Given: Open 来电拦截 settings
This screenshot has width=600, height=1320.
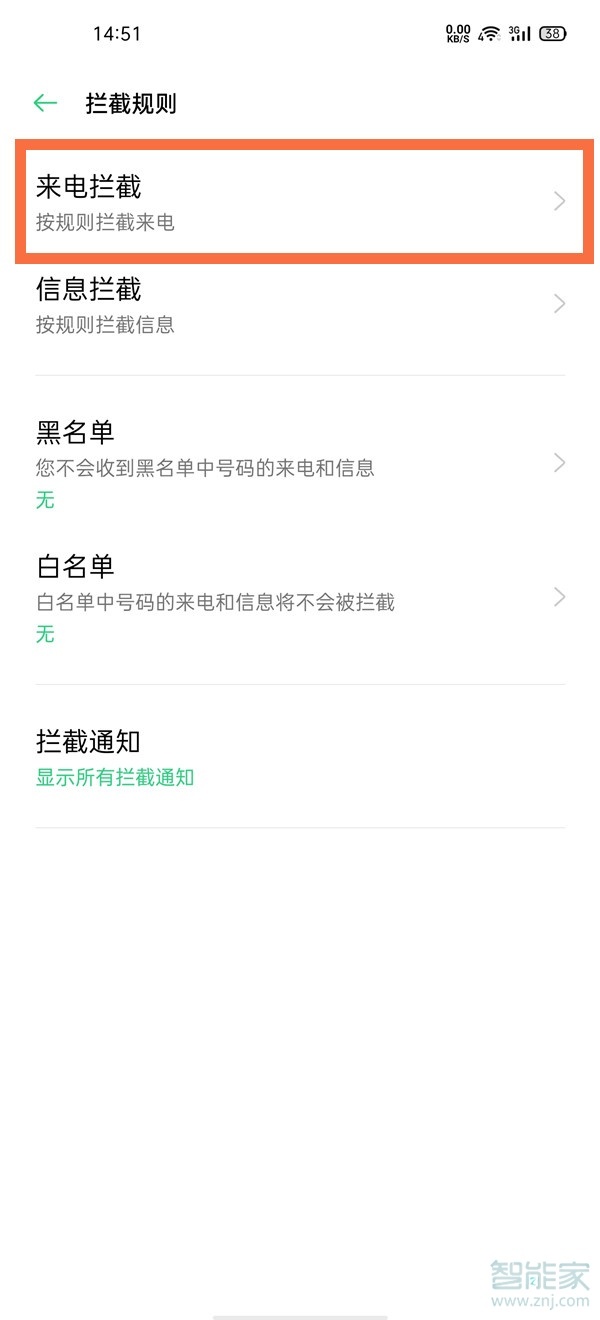Looking at the screenshot, I should point(300,202).
